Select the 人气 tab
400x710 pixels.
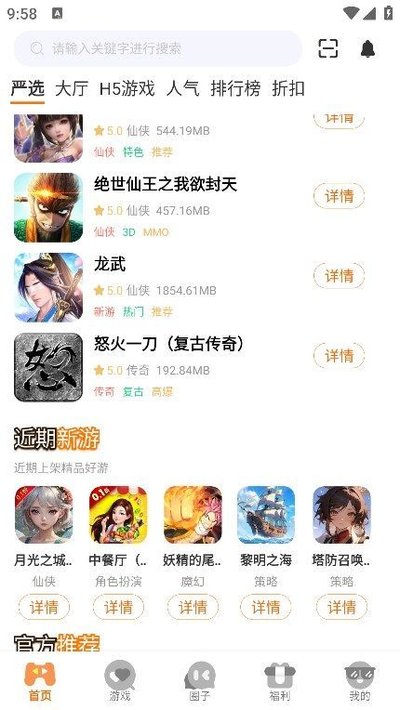coord(183,89)
